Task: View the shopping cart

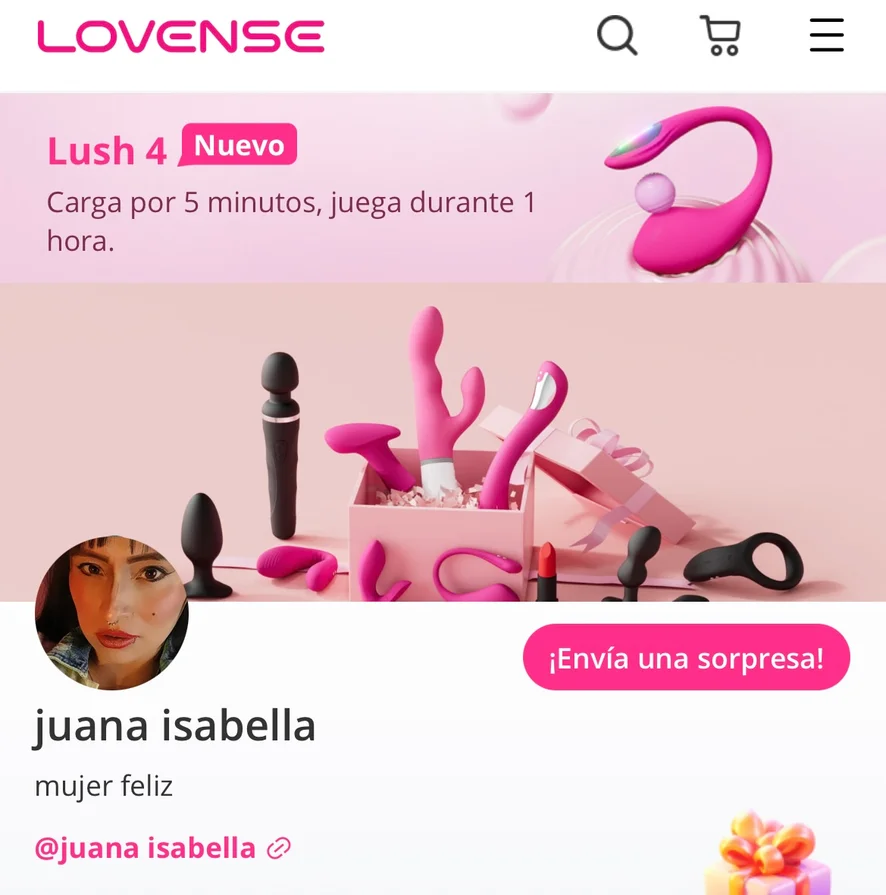Action: click(x=720, y=37)
